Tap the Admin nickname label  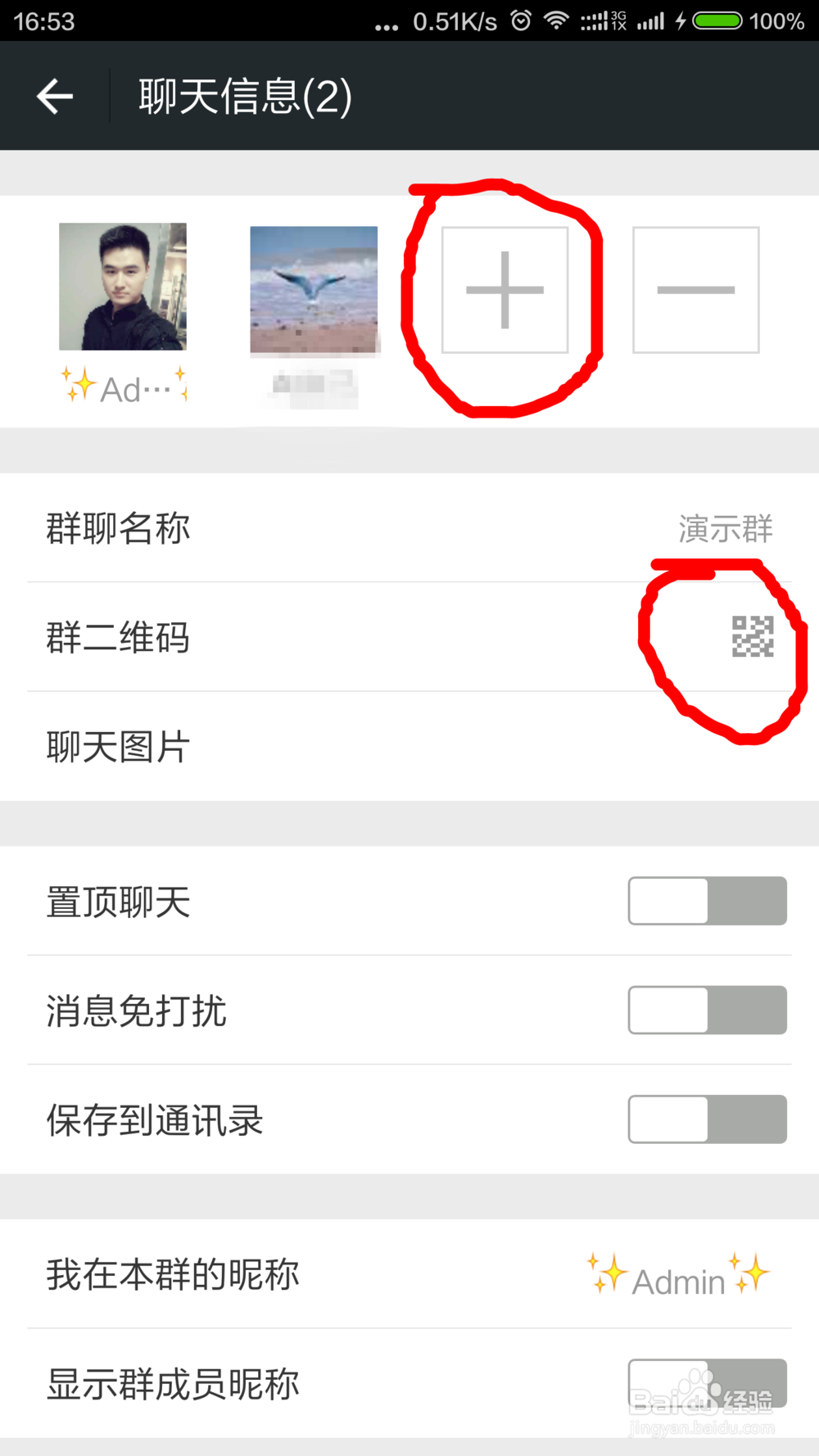coord(676,1277)
